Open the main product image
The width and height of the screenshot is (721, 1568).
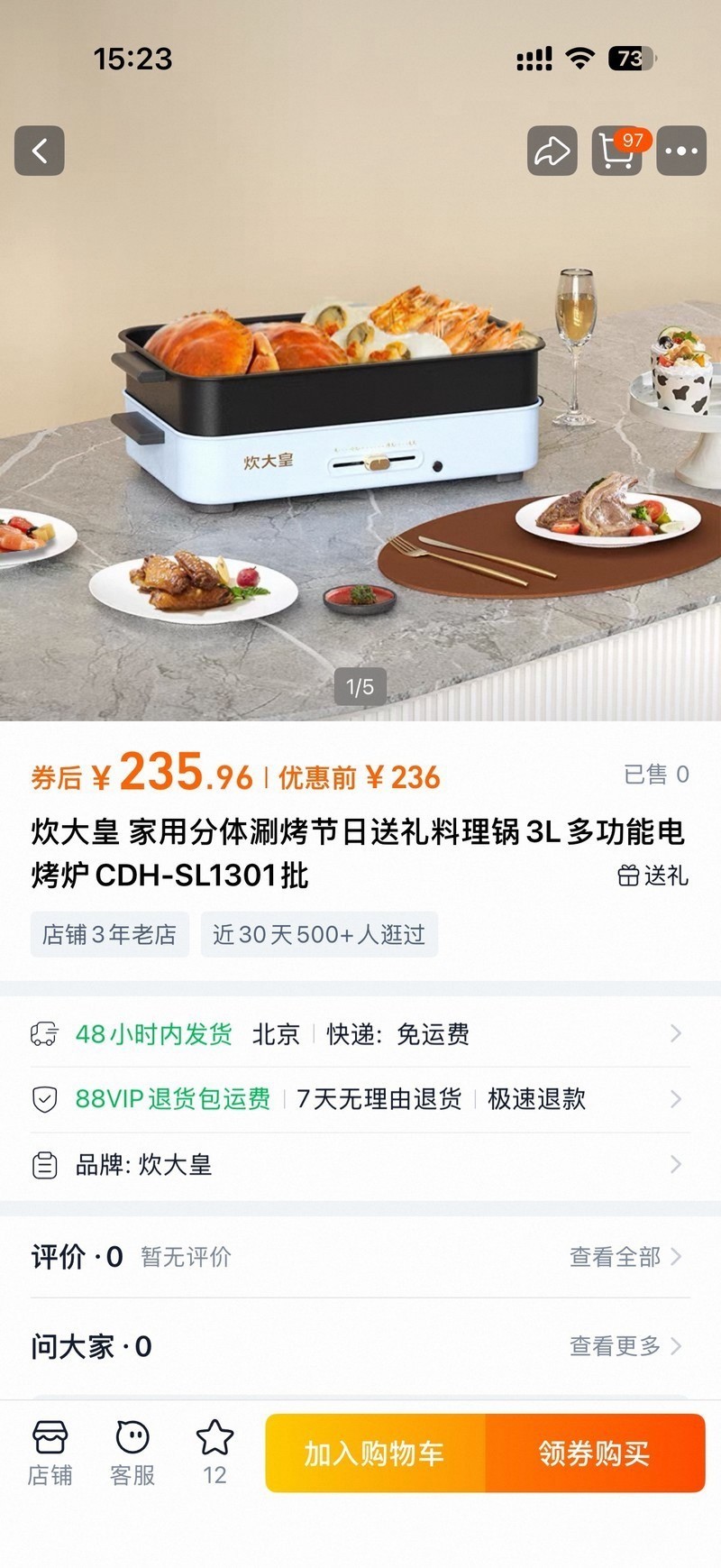click(360, 406)
